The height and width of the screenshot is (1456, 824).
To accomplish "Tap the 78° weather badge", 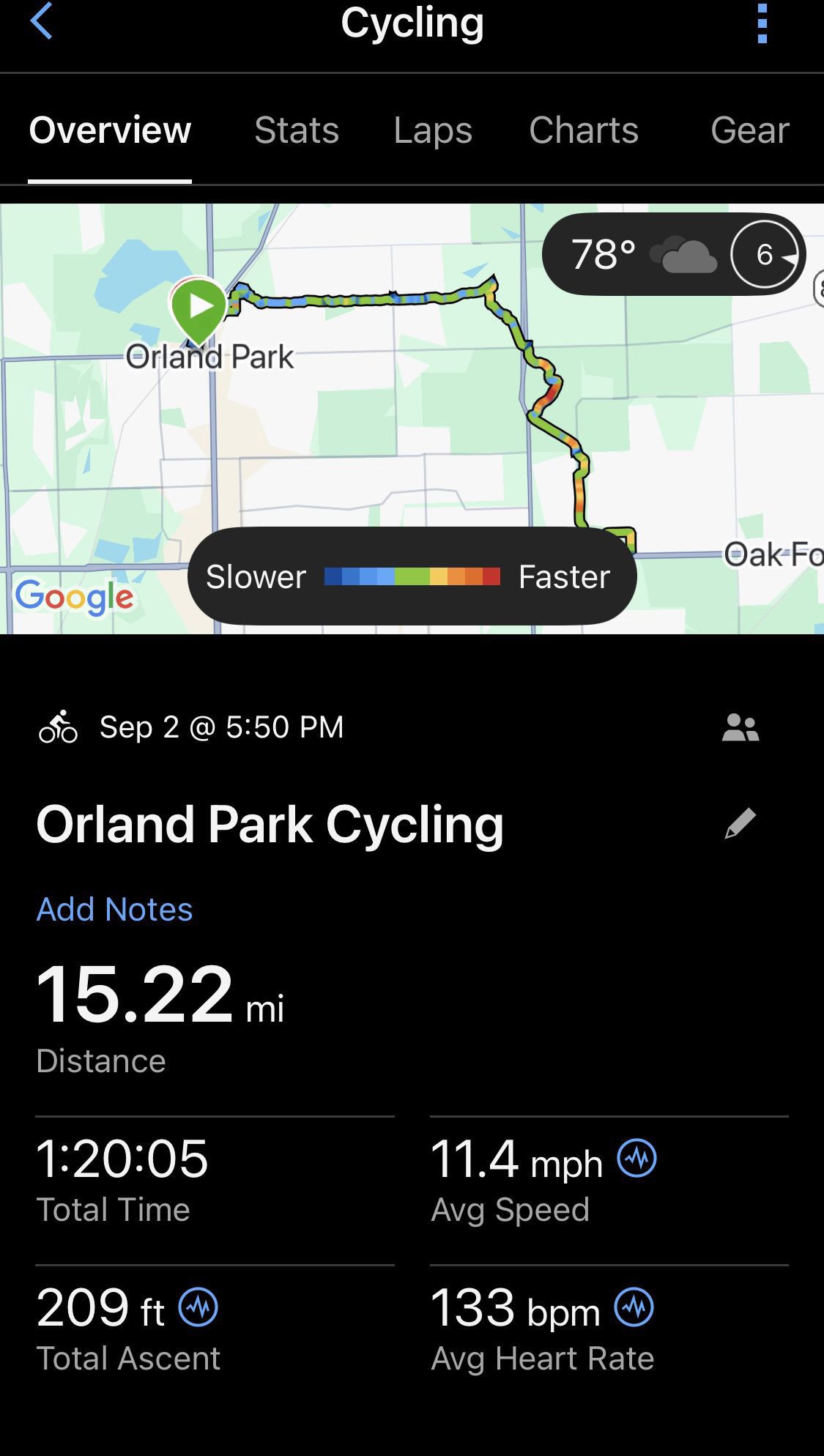I will pos(674,254).
